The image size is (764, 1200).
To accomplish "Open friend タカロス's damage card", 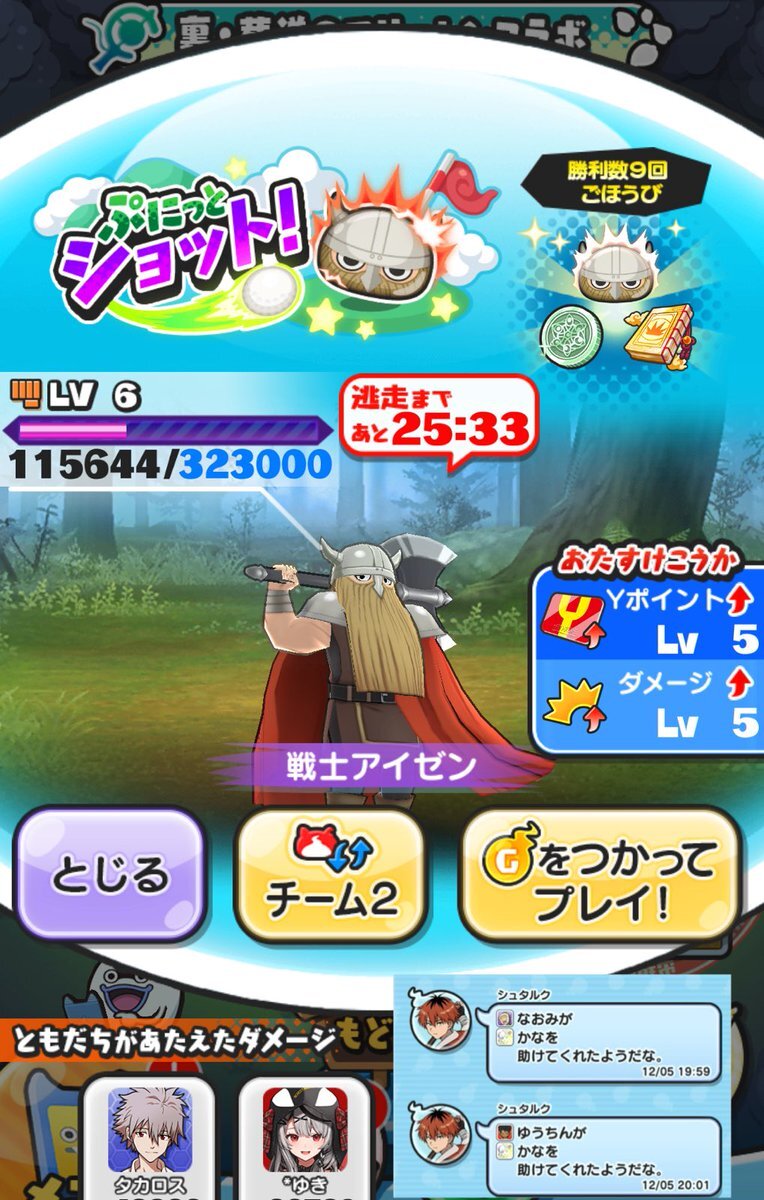I will coord(148,1138).
